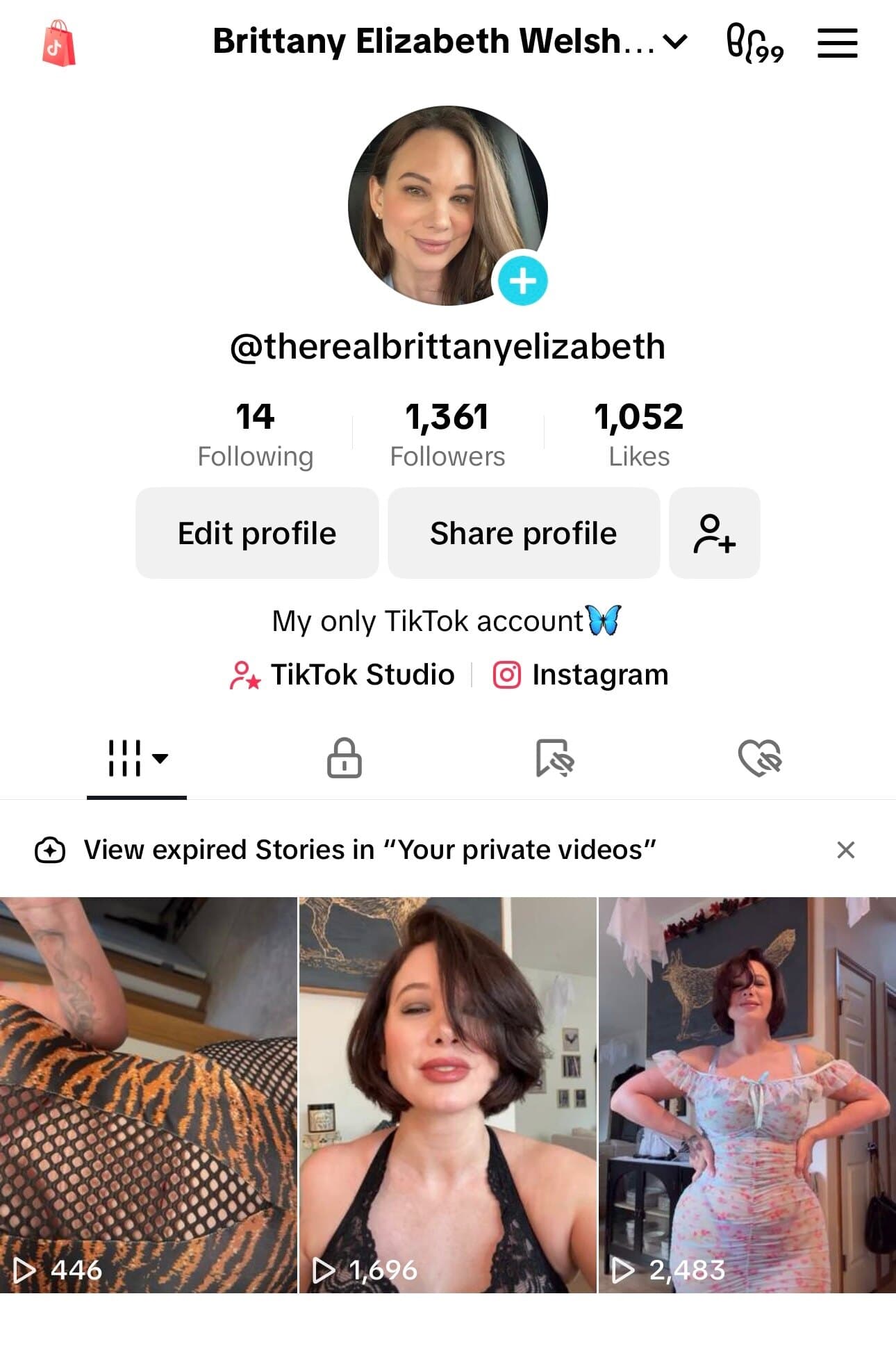The height and width of the screenshot is (1360, 896).
Task: Dismiss the expired Stories banner
Action: click(x=845, y=850)
